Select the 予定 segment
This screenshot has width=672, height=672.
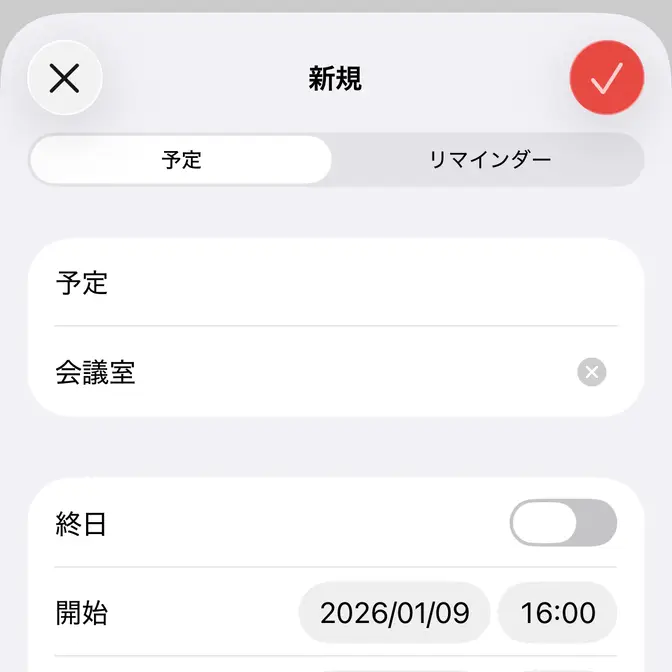coord(181,160)
